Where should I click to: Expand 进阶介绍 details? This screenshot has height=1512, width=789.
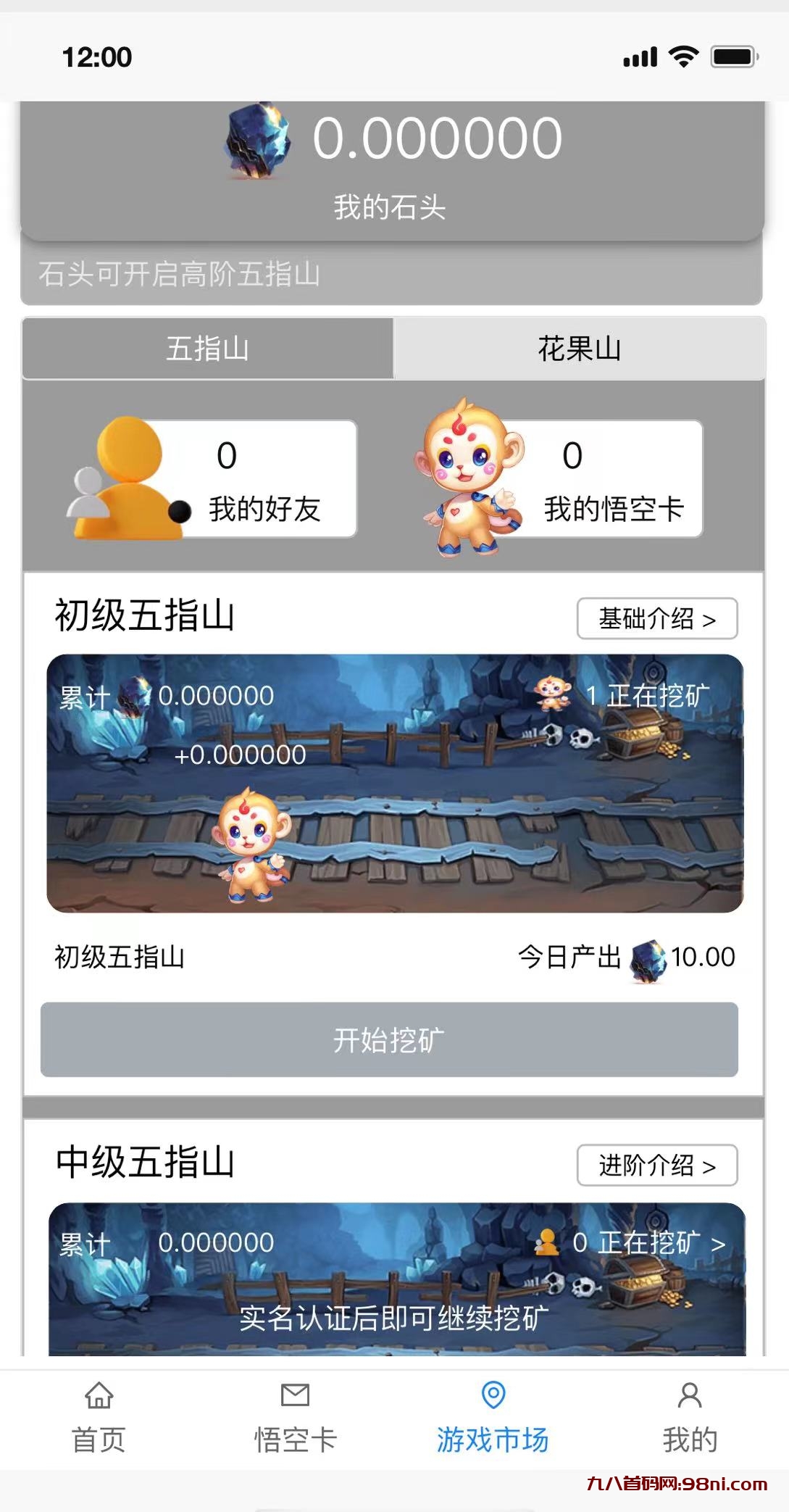(x=656, y=1166)
